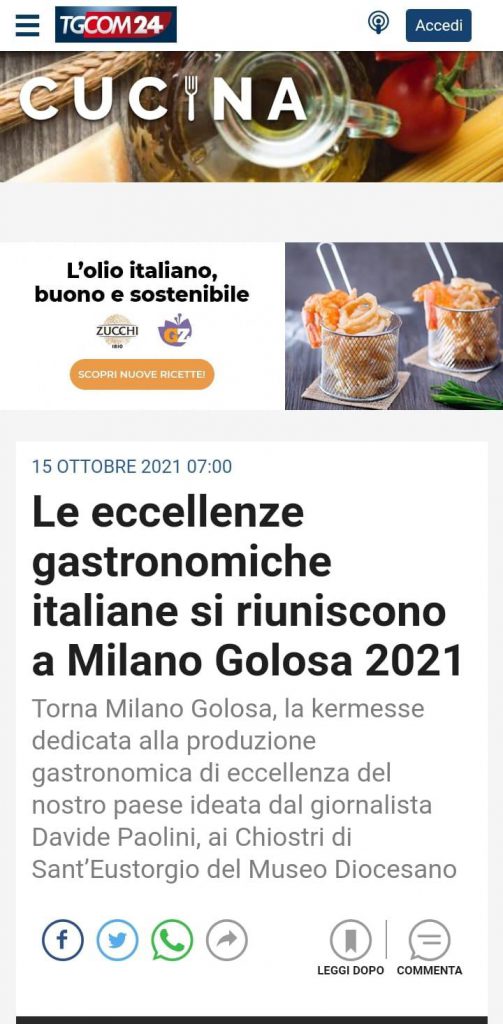
Task: Share article on Twitter
Action: 118,940
